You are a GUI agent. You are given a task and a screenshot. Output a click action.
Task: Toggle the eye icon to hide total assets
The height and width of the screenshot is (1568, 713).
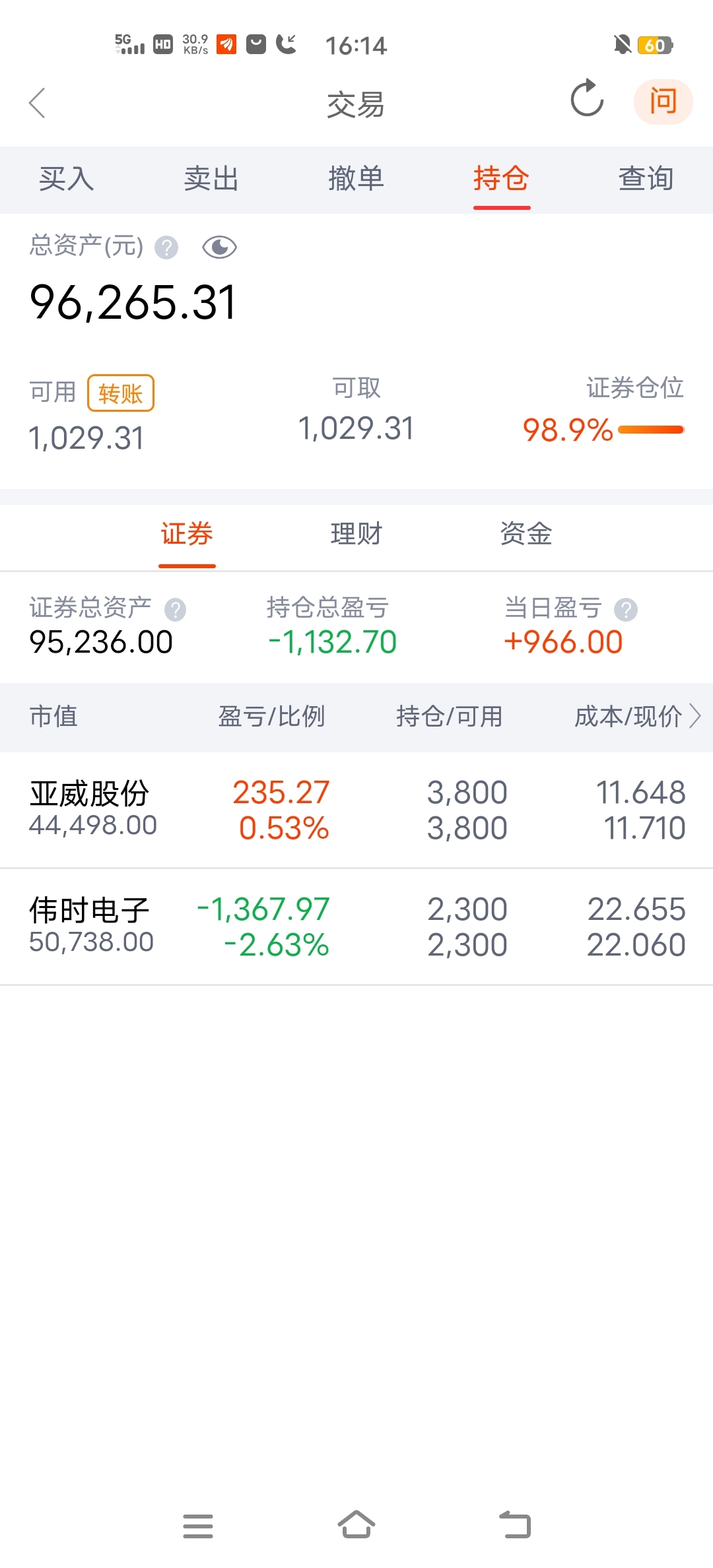219,247
